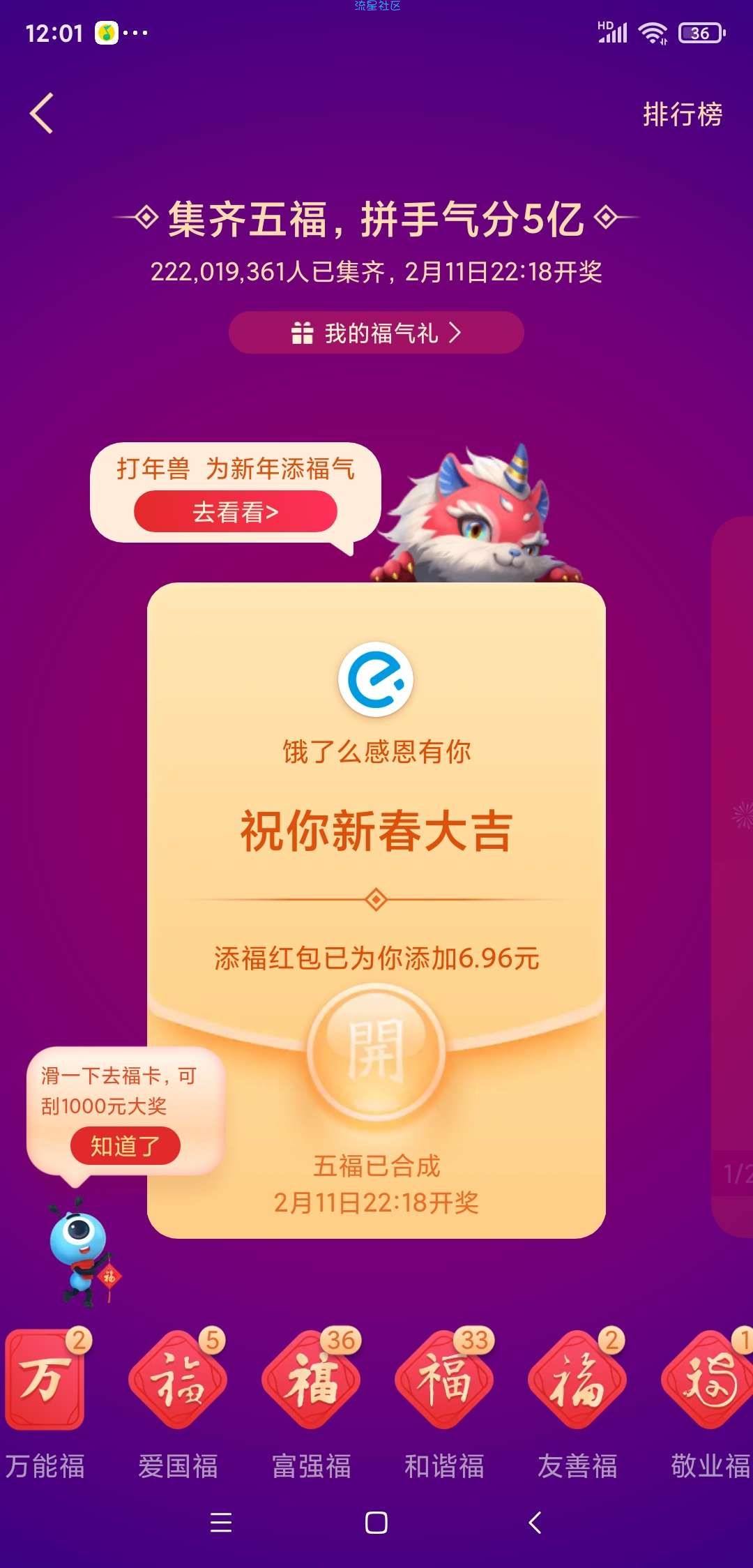753x1568 pixels.
Task: Open 我的福气礼 gifts
Action: click(x=376, y=333)
